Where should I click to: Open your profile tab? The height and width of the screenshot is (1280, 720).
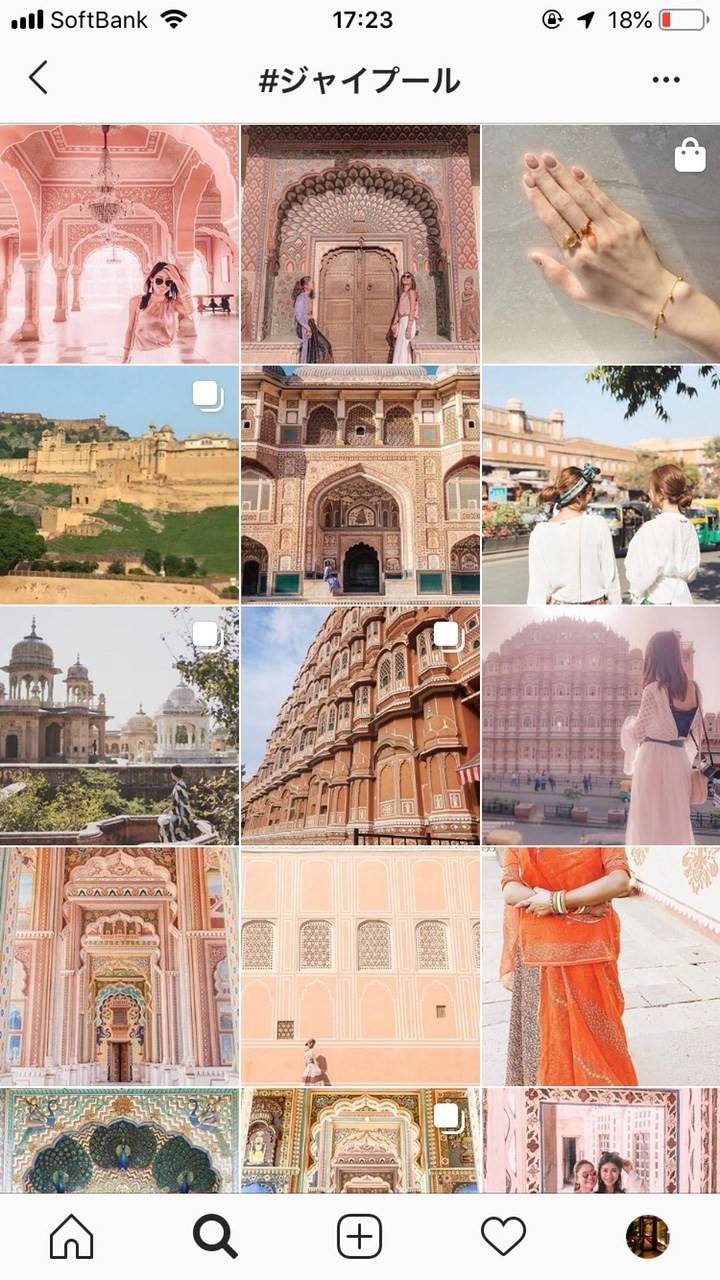[x=647, y=1237]
